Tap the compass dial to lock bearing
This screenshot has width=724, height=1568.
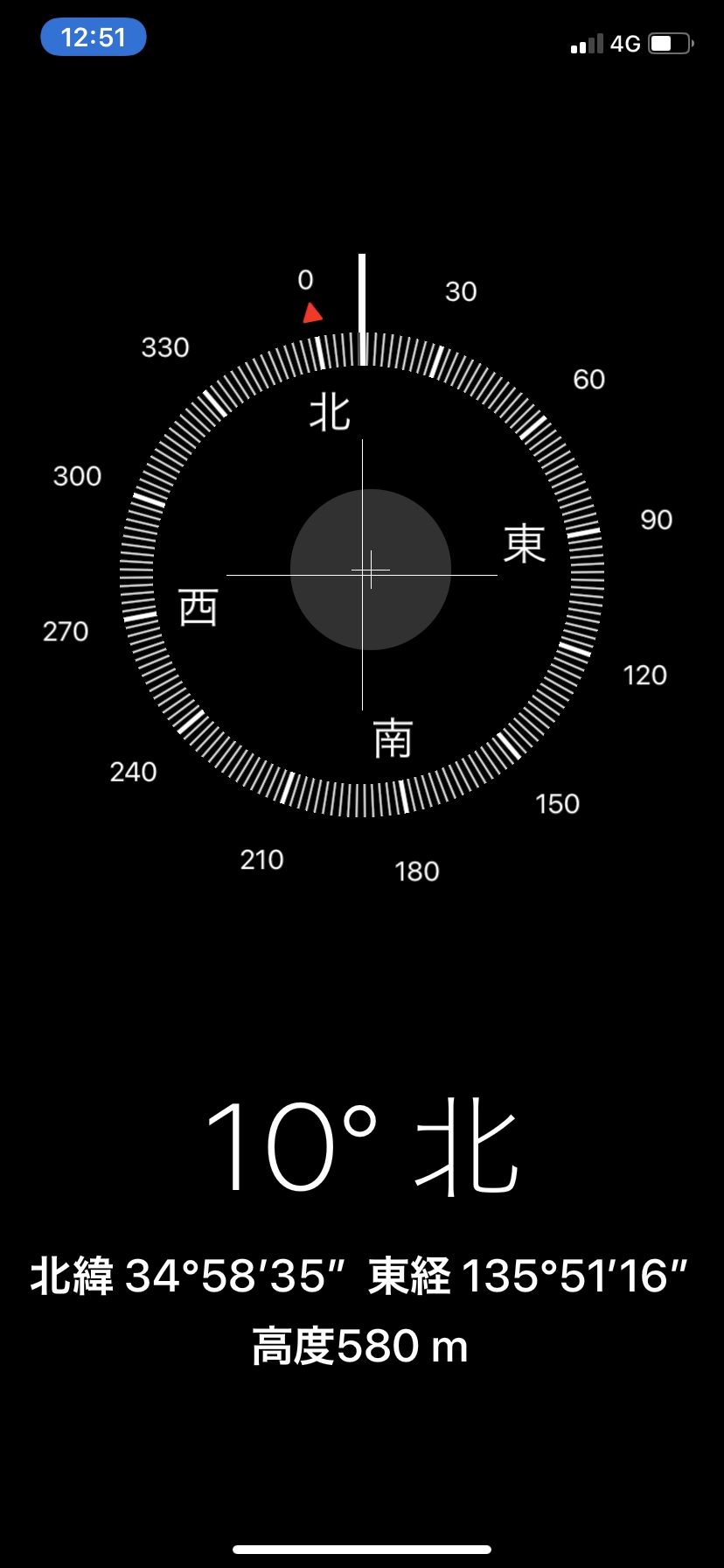tap(362, 574)
